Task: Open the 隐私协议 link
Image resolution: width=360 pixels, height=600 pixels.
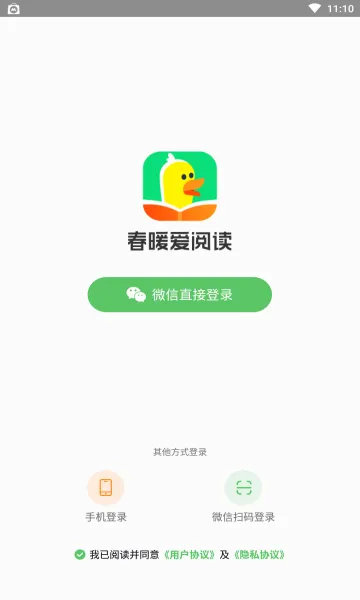Action: (259, 555)
